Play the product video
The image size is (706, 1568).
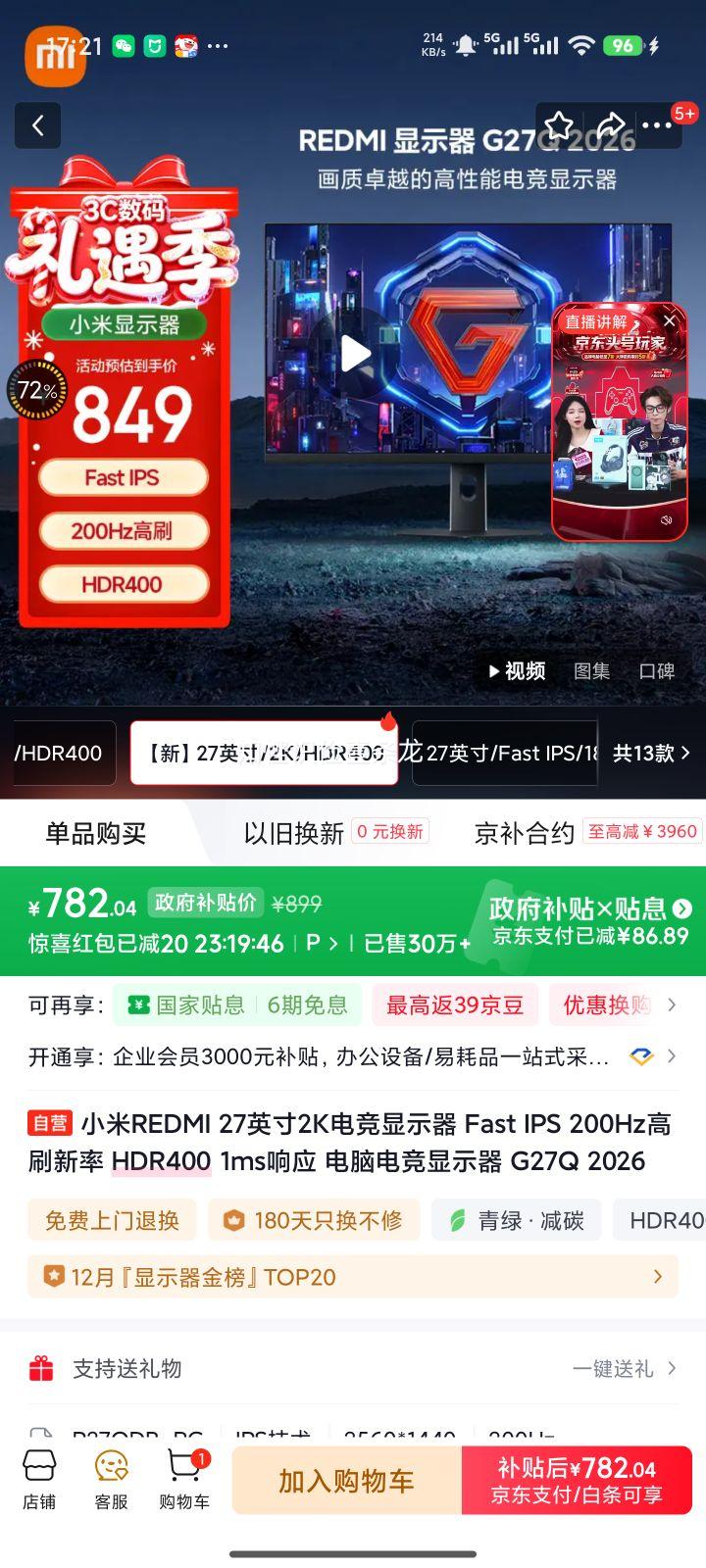[x=355, y=354]
